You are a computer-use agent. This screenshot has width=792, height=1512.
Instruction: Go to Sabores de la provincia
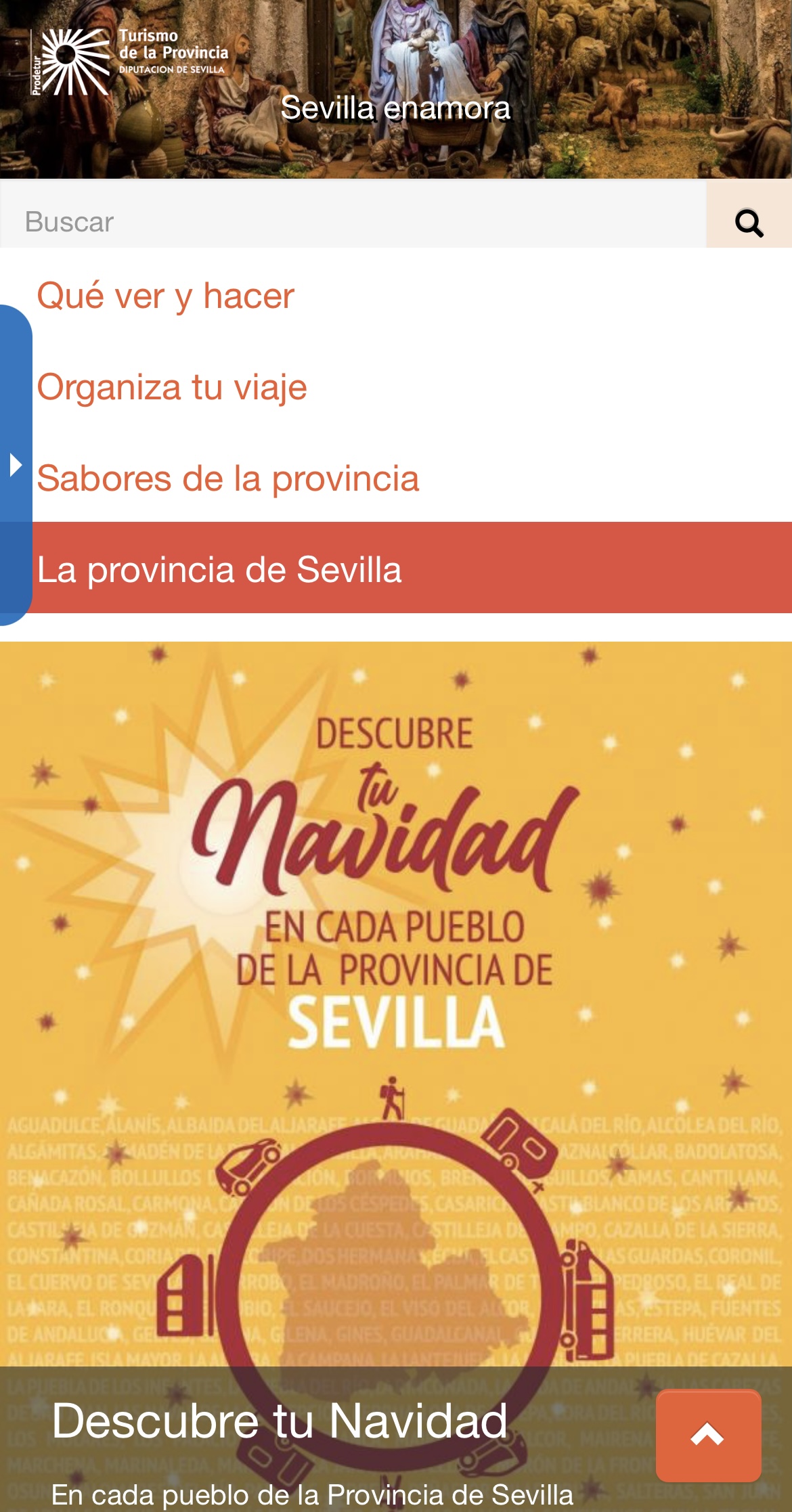[x=228, y=479]
